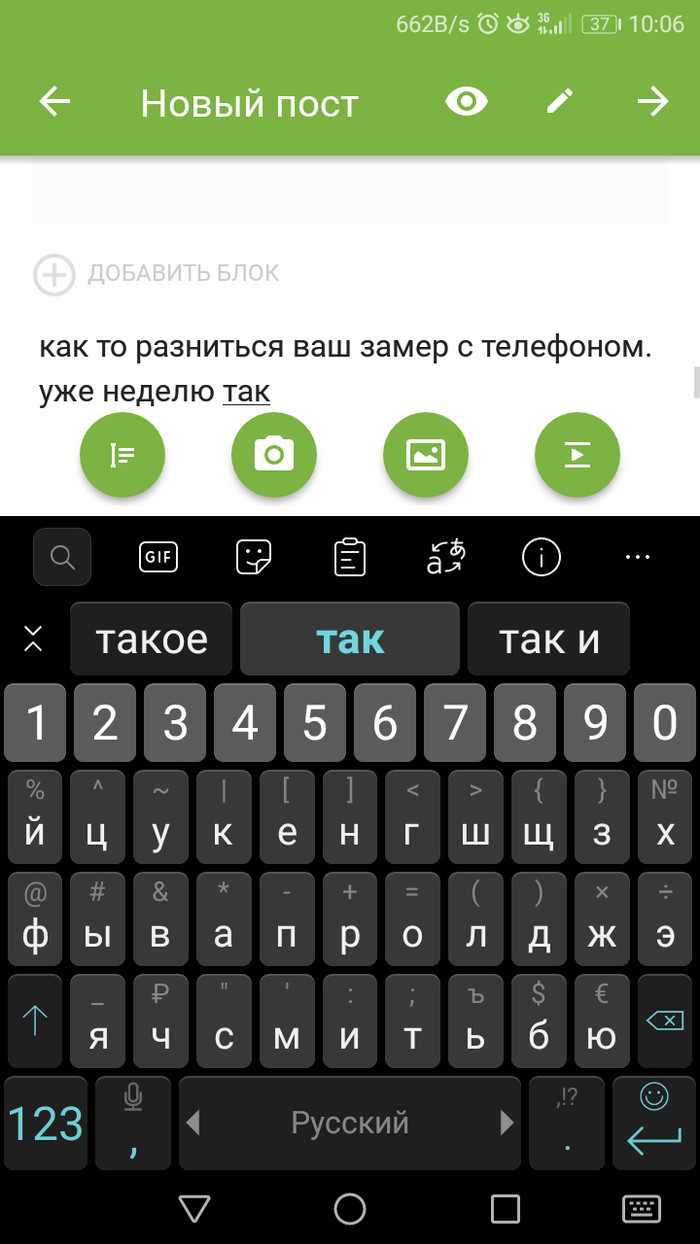Image resolution: width=700 pixels, height=1244 pixels.
Task: Add a text block
Action: [122, 455]
